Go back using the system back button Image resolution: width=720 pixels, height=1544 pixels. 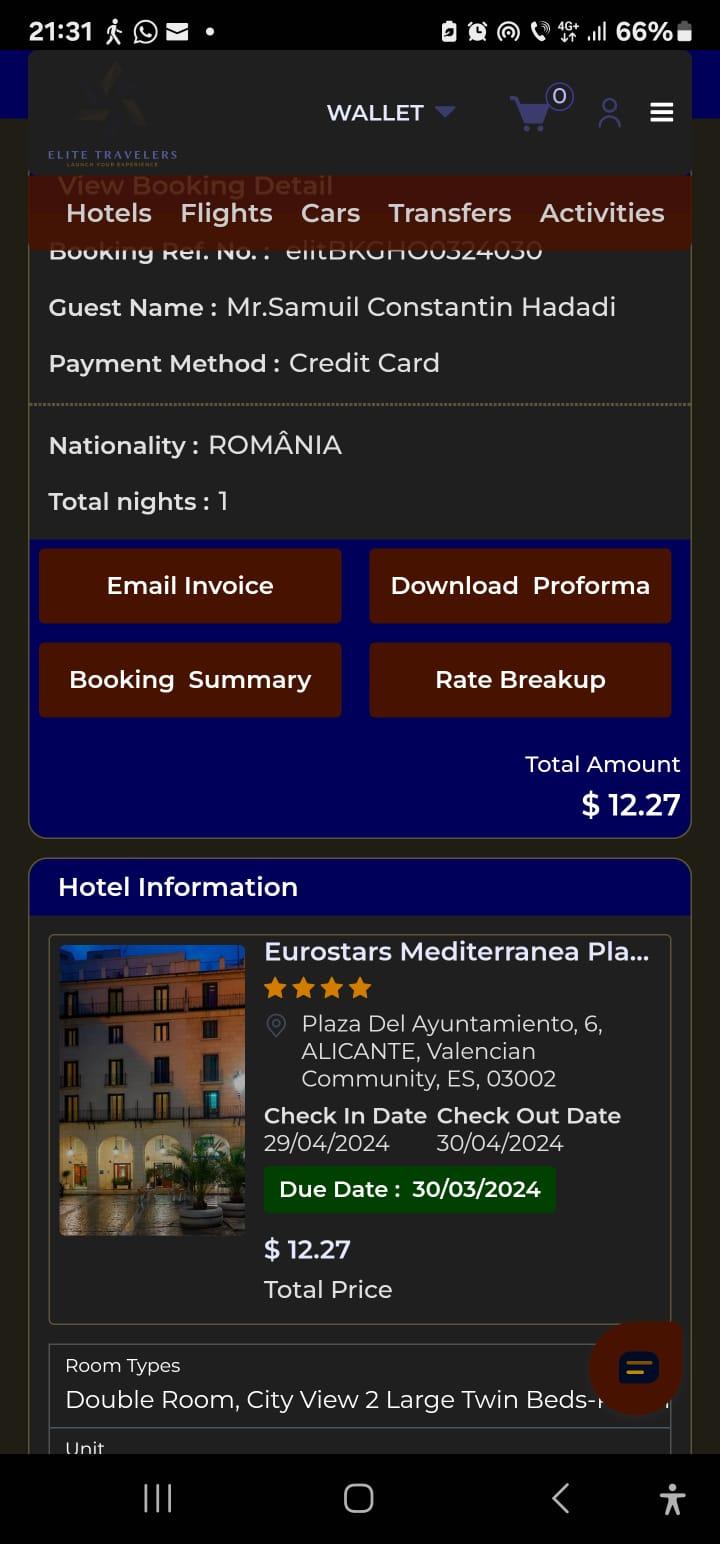[x=561, y=1498]
